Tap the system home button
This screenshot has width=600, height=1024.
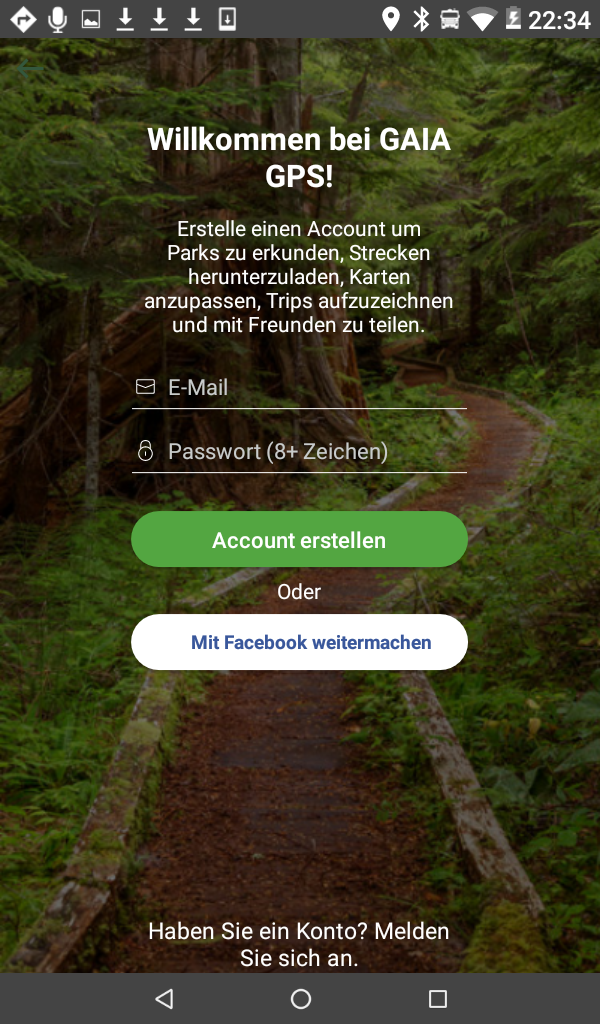pyautogui.click(x=300, y=999)
